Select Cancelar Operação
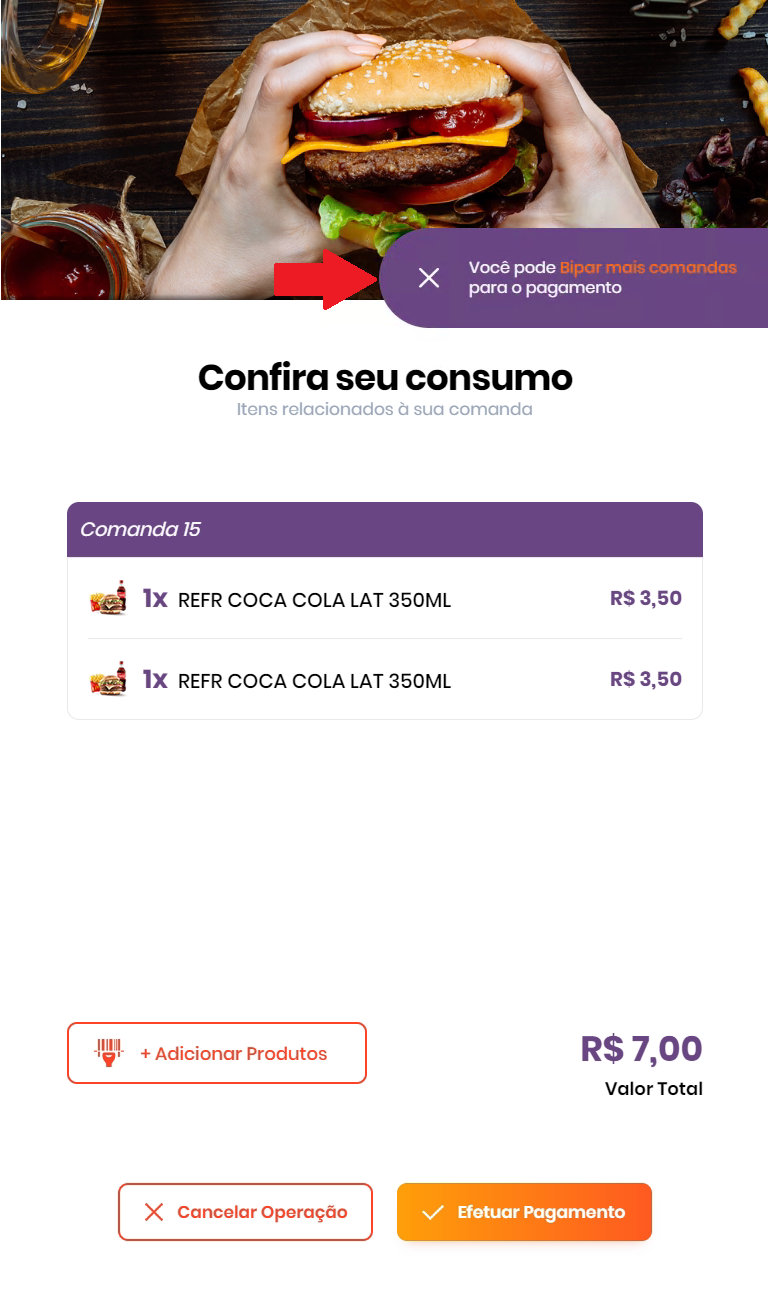768x1300 pixels. [x=245, y=1212]
